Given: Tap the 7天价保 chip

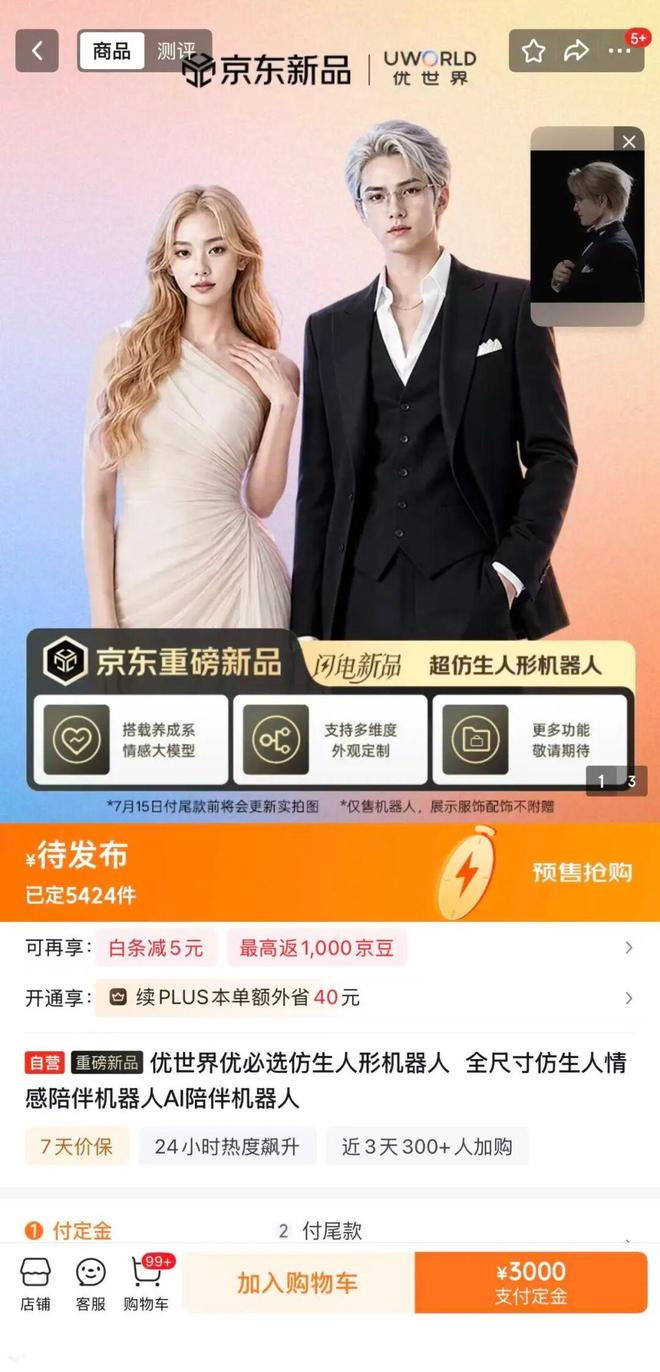Looking at the screenshot, I should [76, 1147].
